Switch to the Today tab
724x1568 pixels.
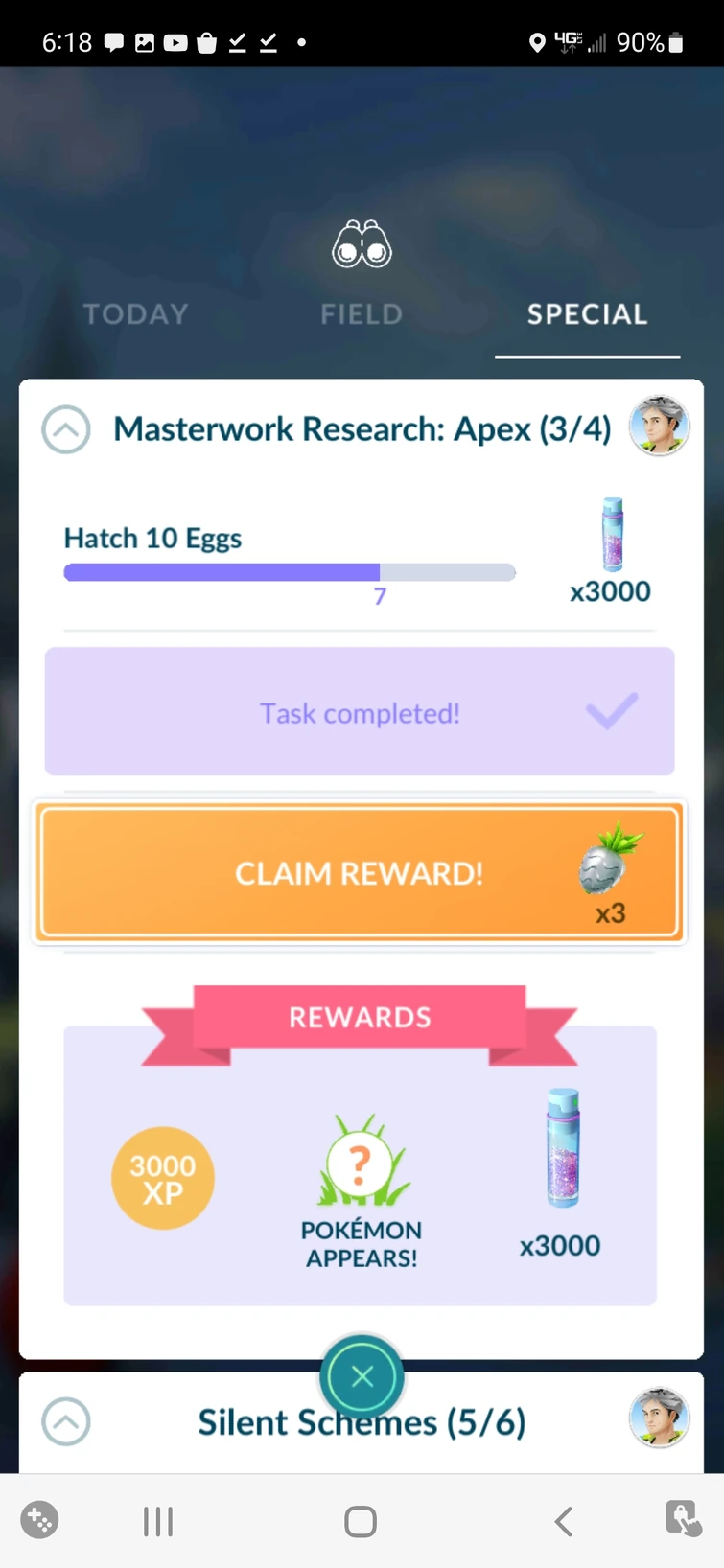pos(135,314)
